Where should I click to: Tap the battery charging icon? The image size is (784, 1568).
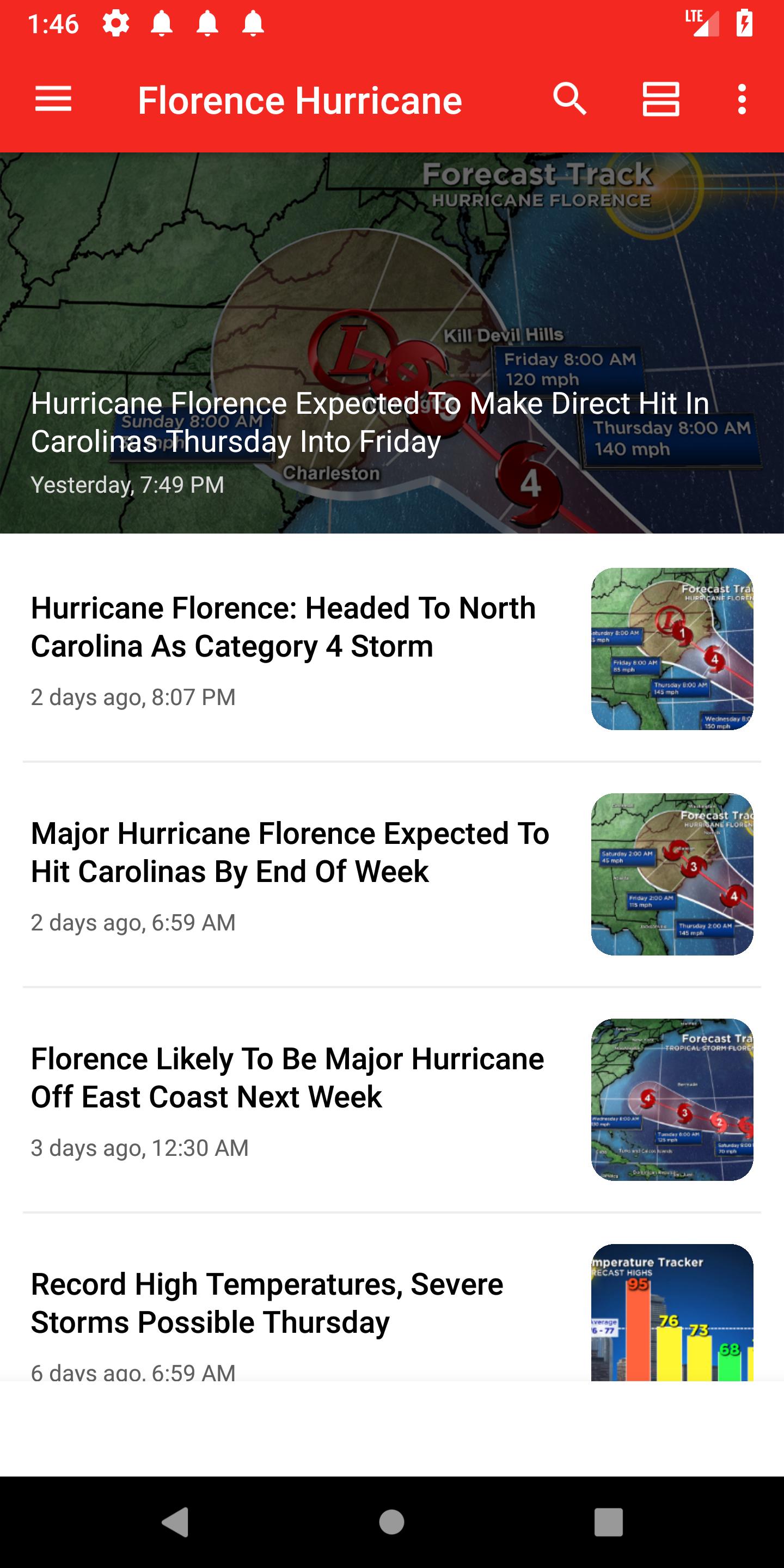[x=744, y=23]
